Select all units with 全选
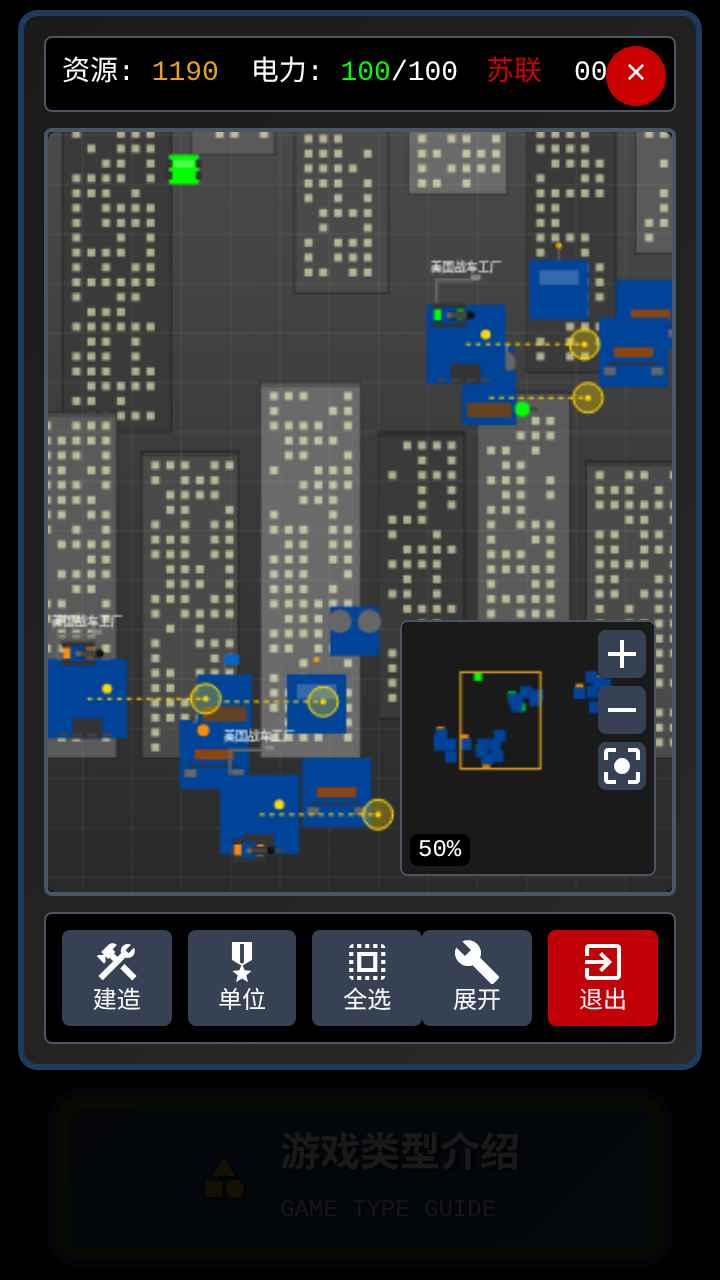This screenshot has width=720, height=1280. 366,978
